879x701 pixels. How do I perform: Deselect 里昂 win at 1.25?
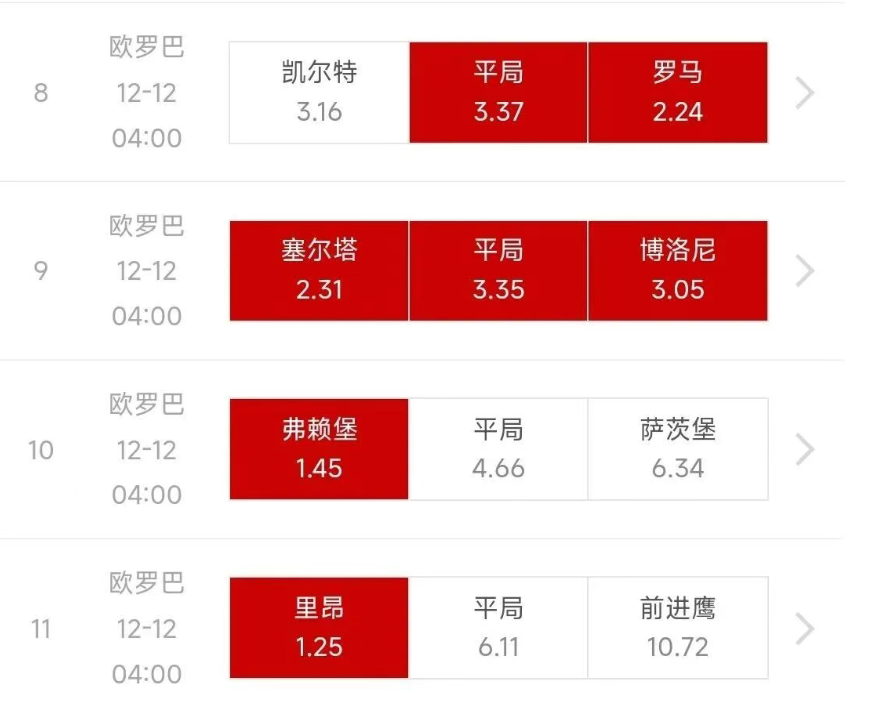tap(319, 627)
